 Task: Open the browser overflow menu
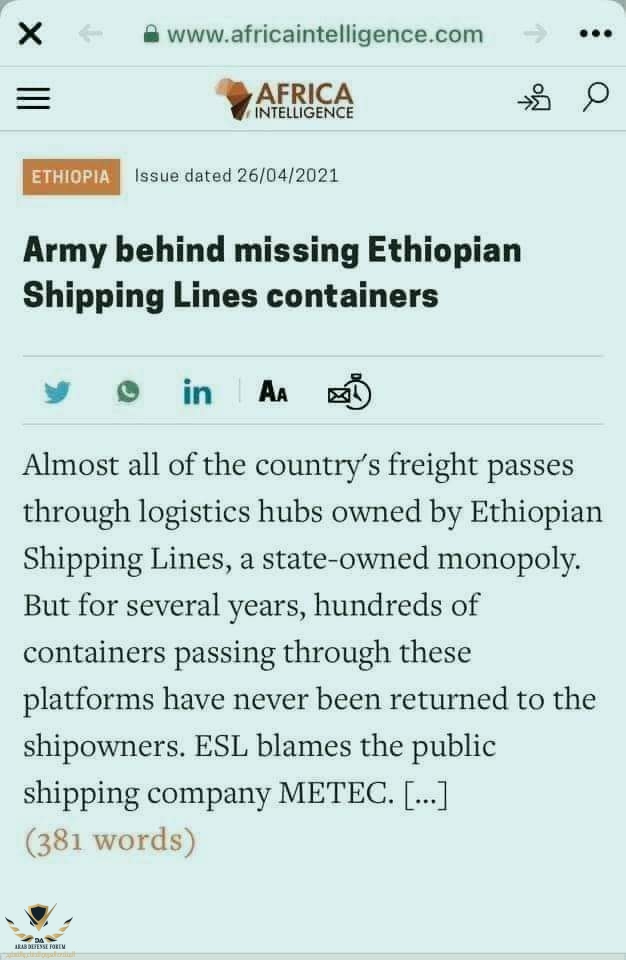(x=595, y=34)
